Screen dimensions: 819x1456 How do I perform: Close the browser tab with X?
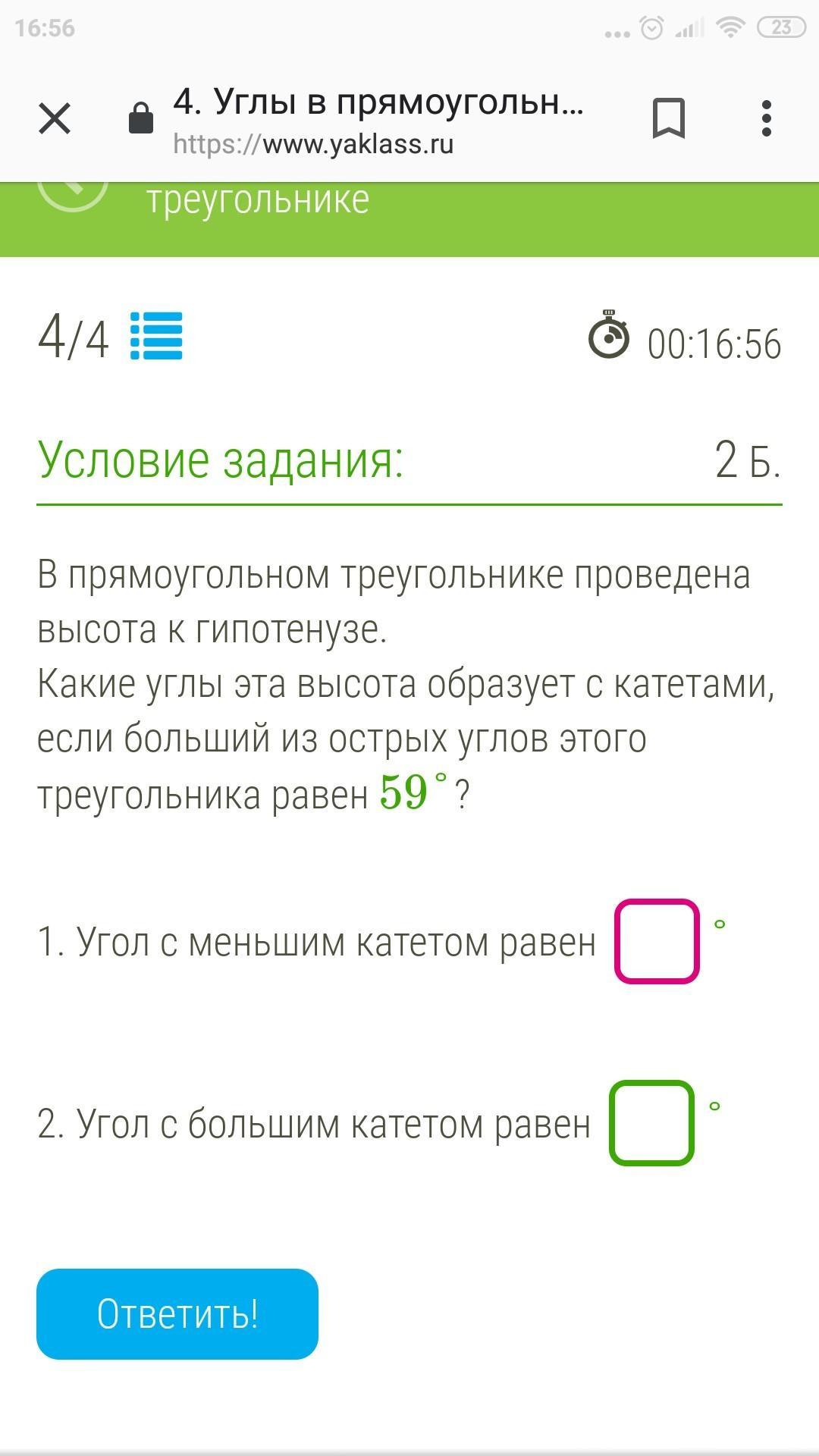[55, 119]
